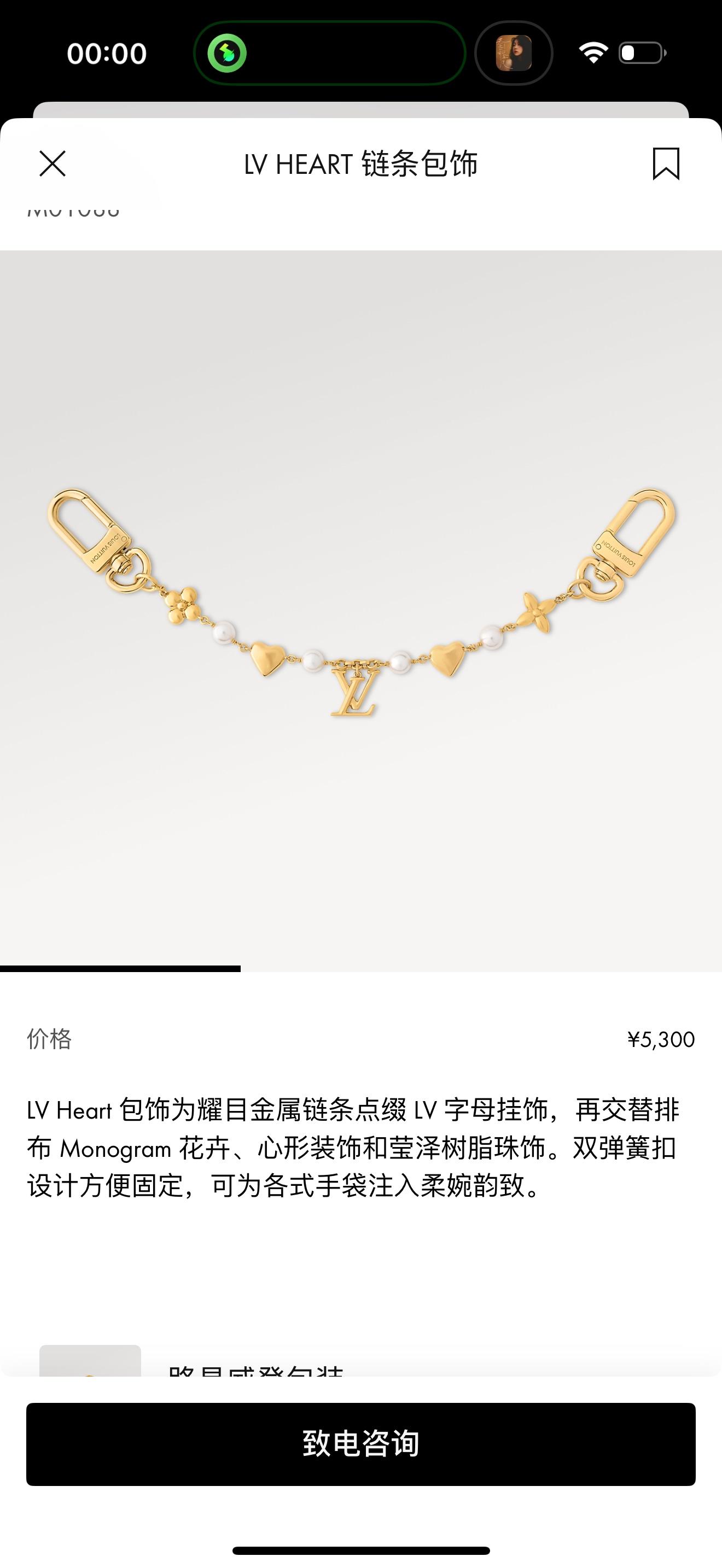722x1568 pixels.
Task: Open the product image of the bag charm
Action: click(x=360, y=609)
